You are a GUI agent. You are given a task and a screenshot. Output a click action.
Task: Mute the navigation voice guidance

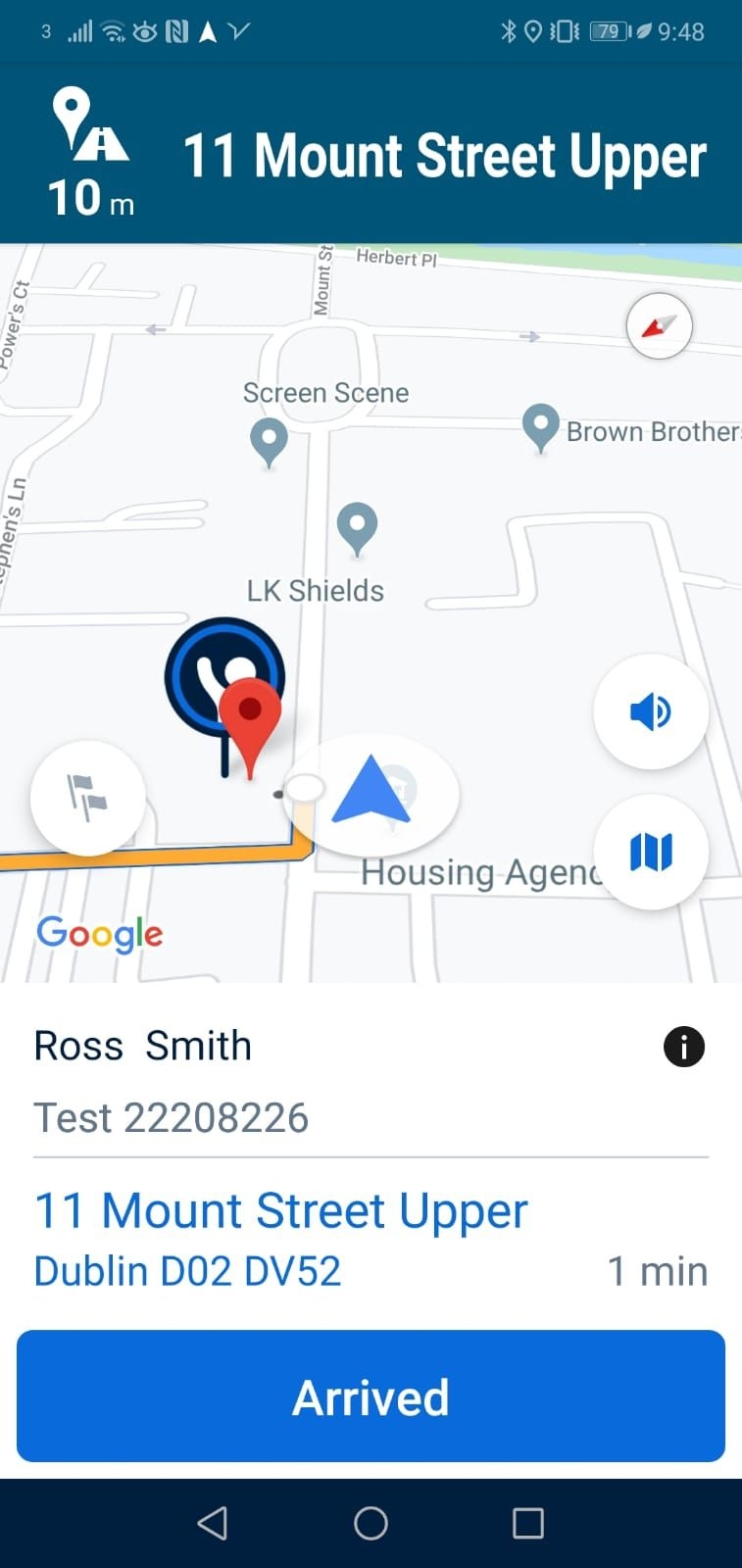(x=650, y=711)
